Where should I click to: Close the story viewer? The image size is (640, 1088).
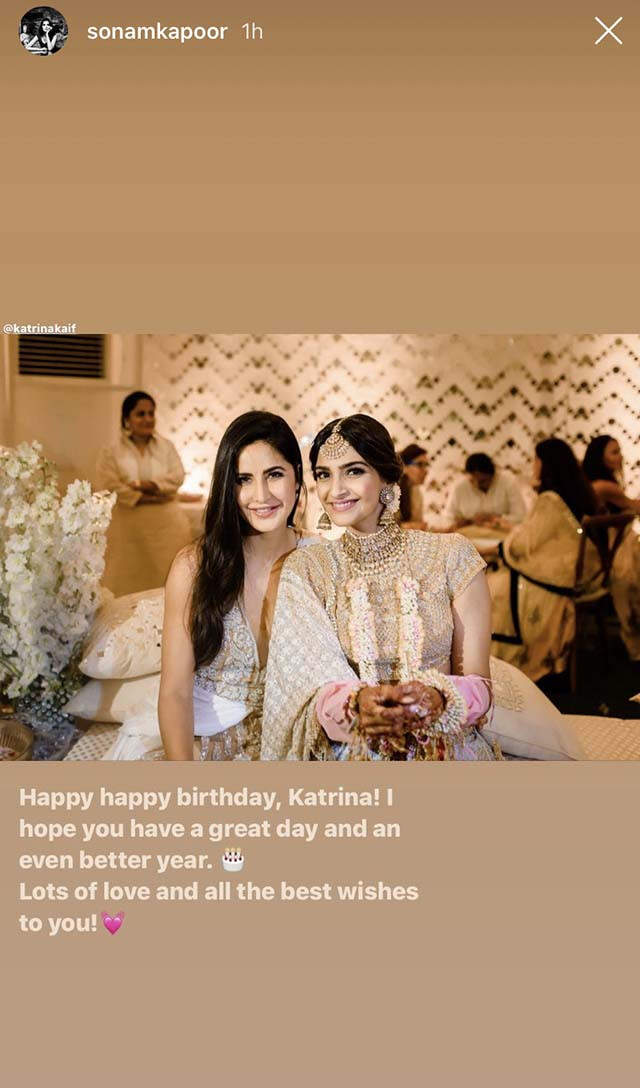coord(608,31)
